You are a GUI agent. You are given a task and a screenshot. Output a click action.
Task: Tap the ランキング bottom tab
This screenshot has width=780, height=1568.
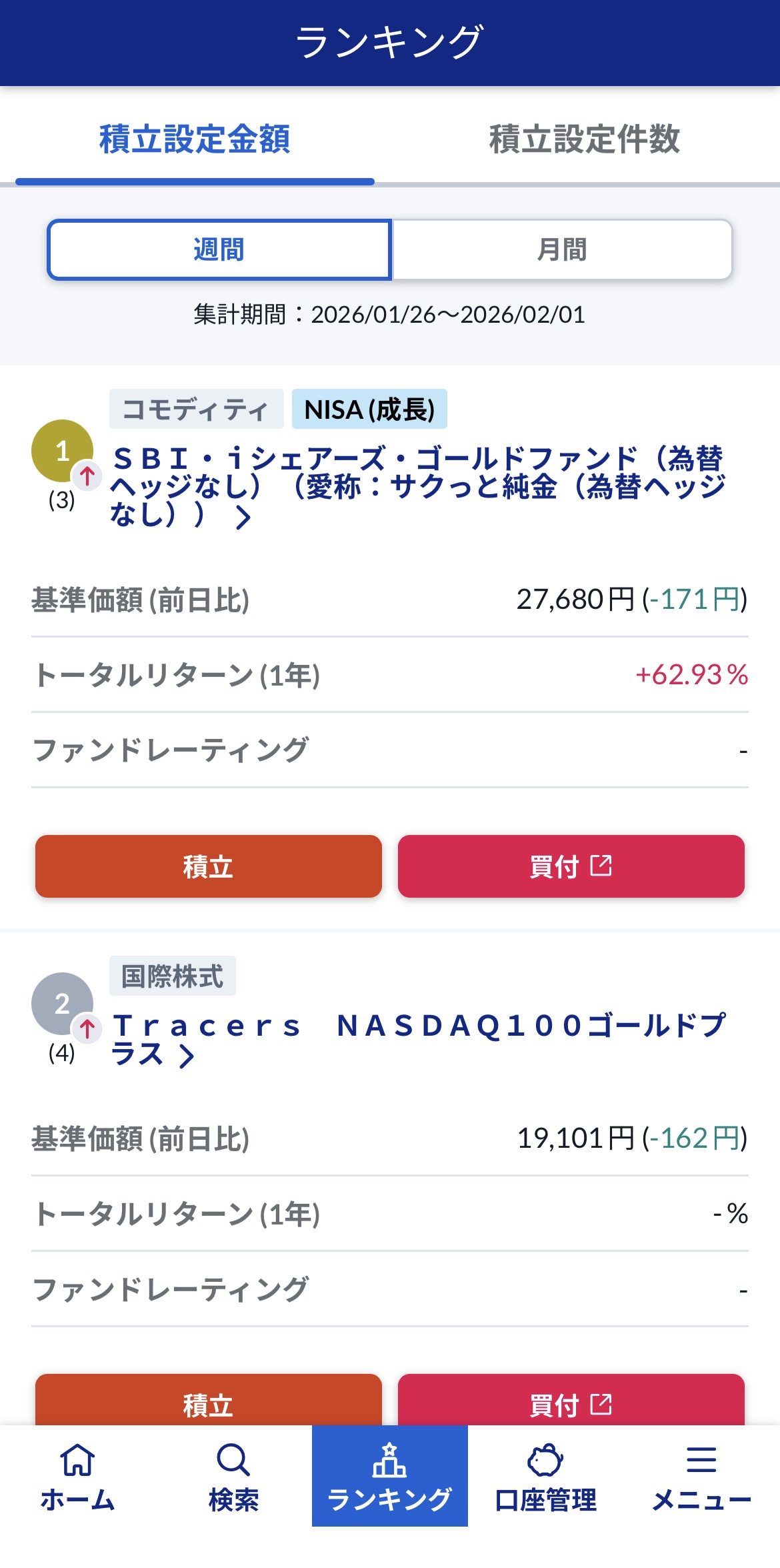[390, 1477]
